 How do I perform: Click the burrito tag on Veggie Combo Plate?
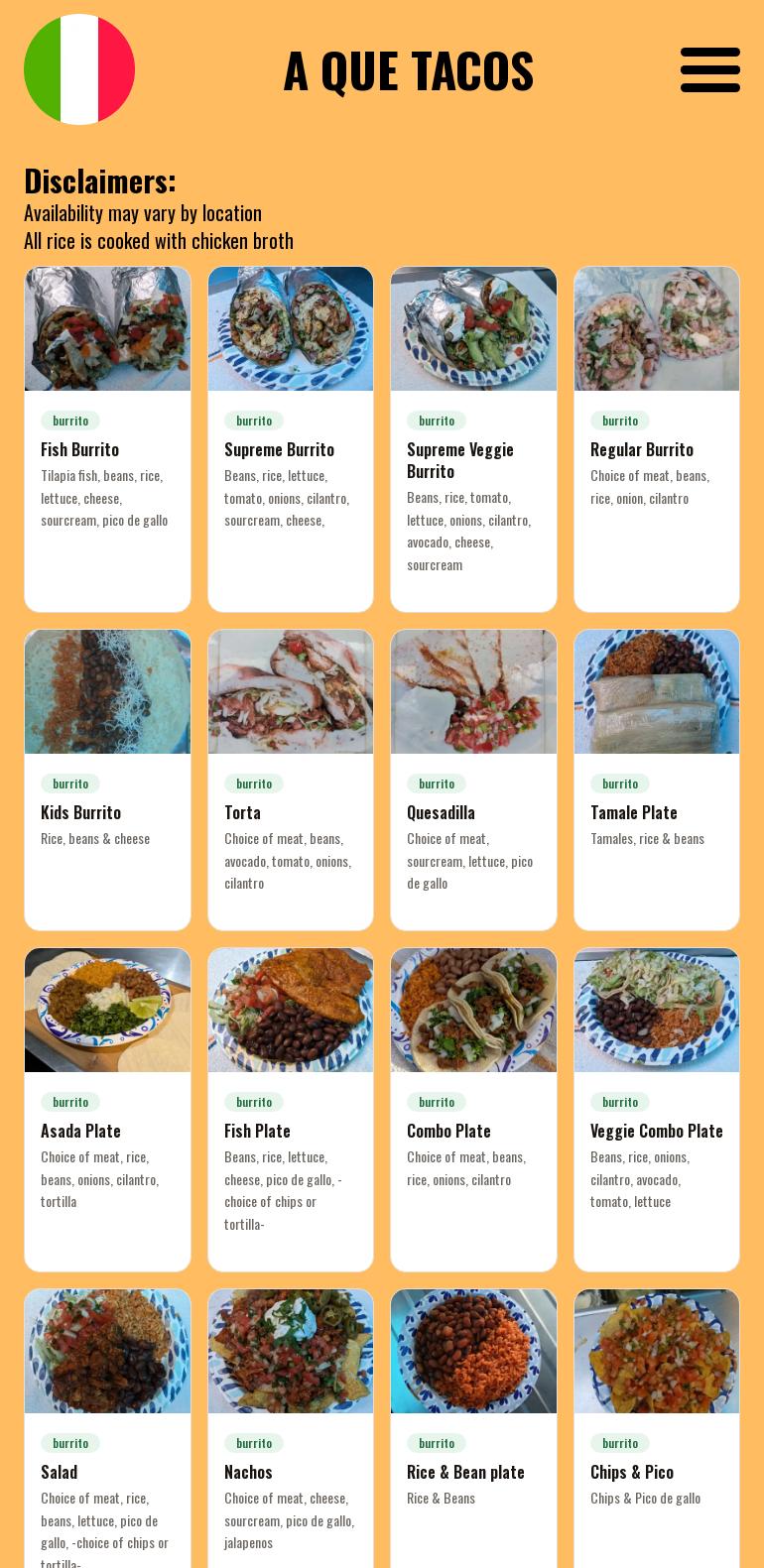point(620,1101)
